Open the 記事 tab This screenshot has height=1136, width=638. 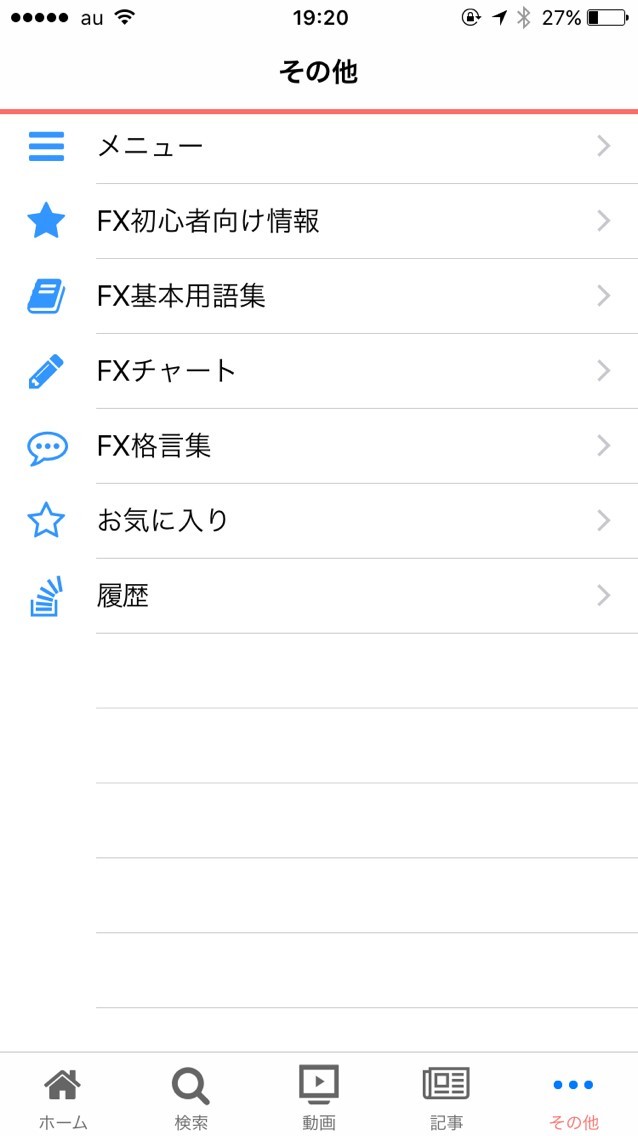[446, 1097]
